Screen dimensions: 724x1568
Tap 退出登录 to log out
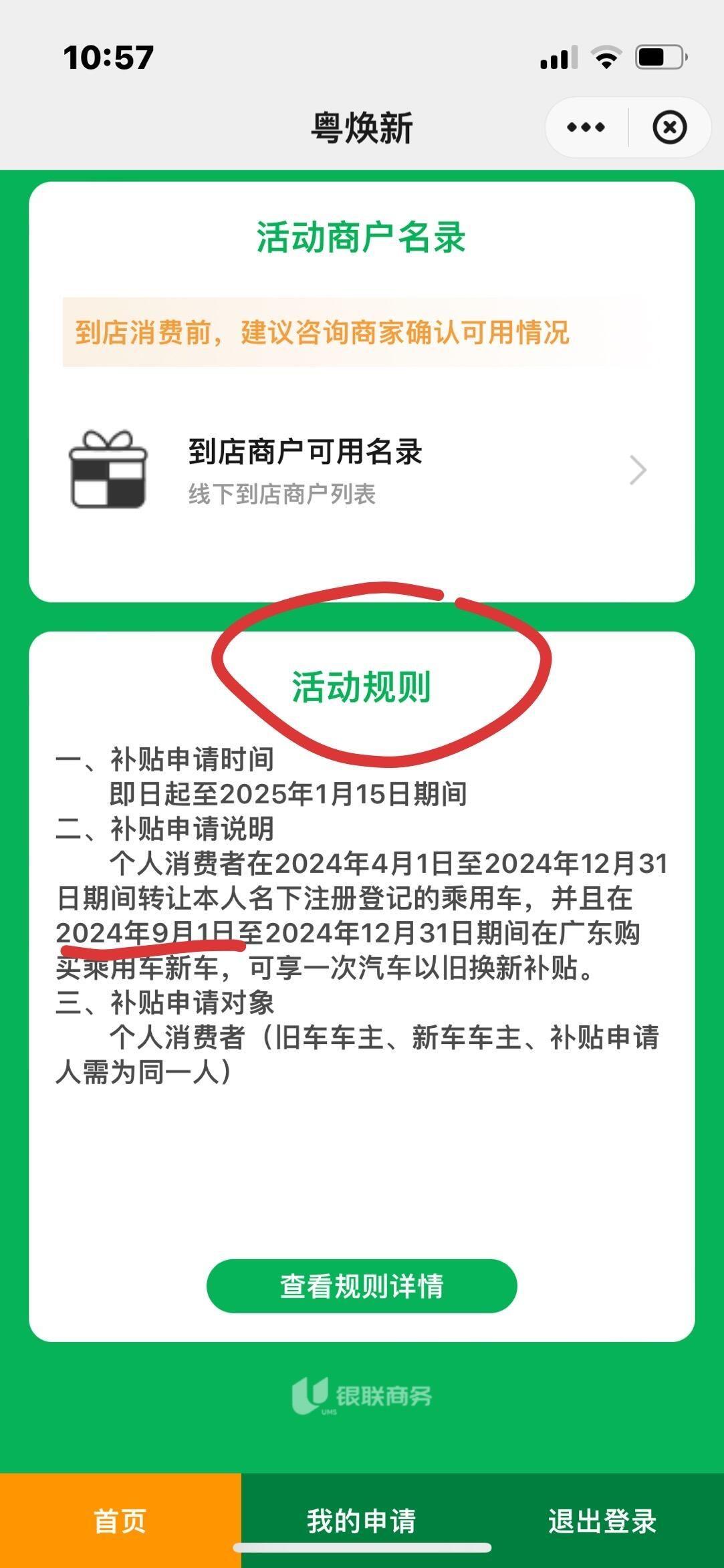(x=602, y=1521)
